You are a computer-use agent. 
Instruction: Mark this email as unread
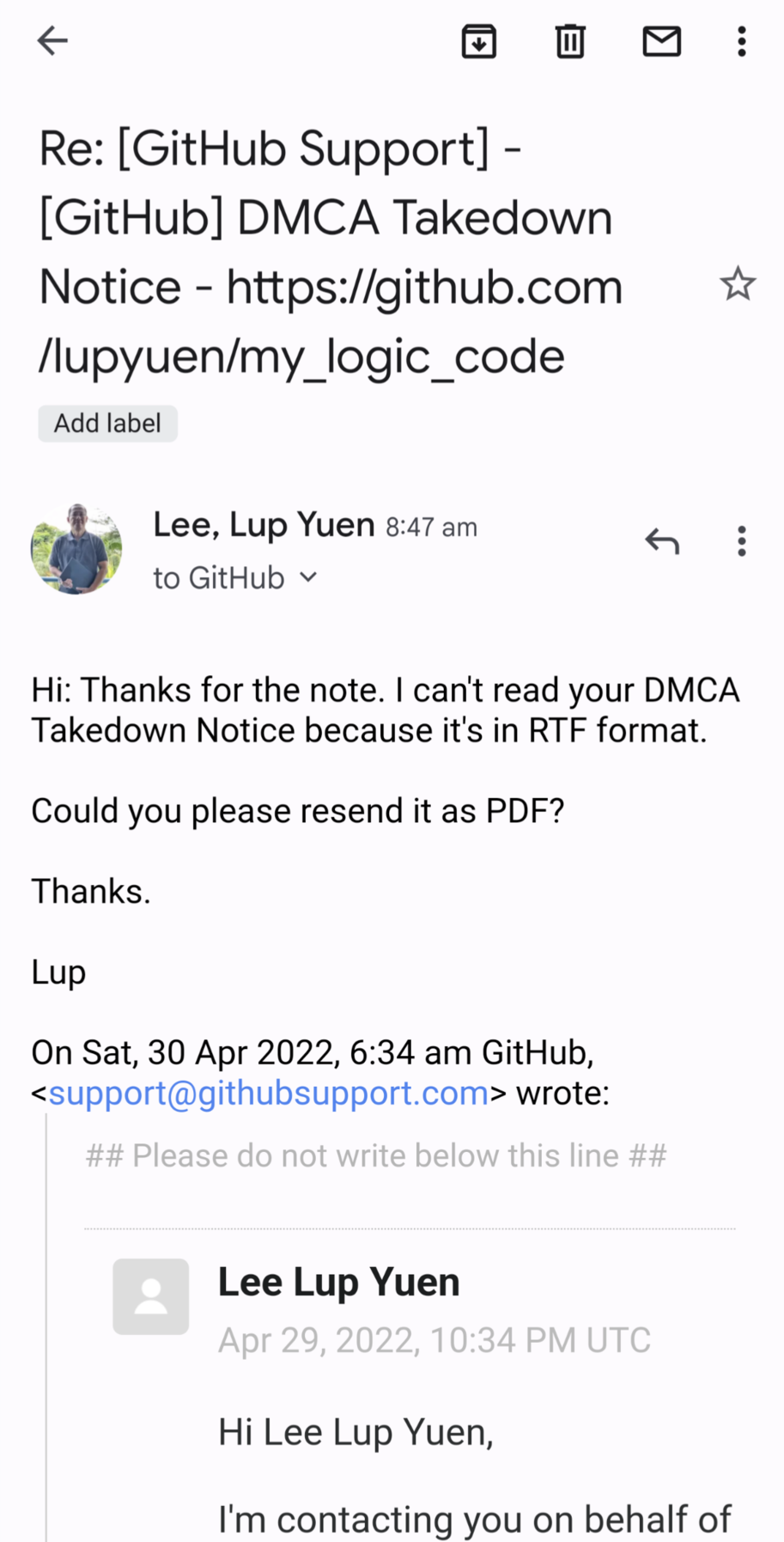click(661, 40)
